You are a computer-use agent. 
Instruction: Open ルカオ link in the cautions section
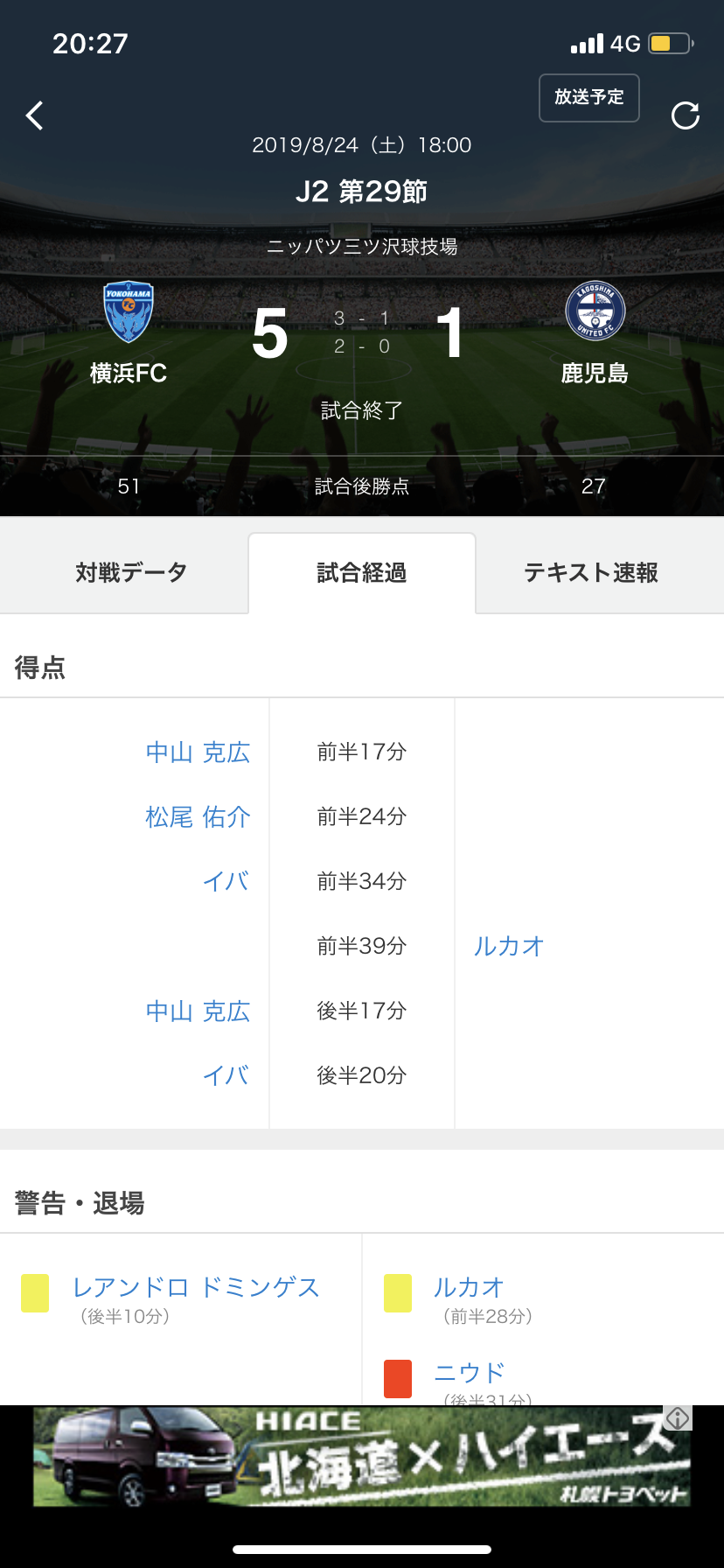[x=470, y=1288]
